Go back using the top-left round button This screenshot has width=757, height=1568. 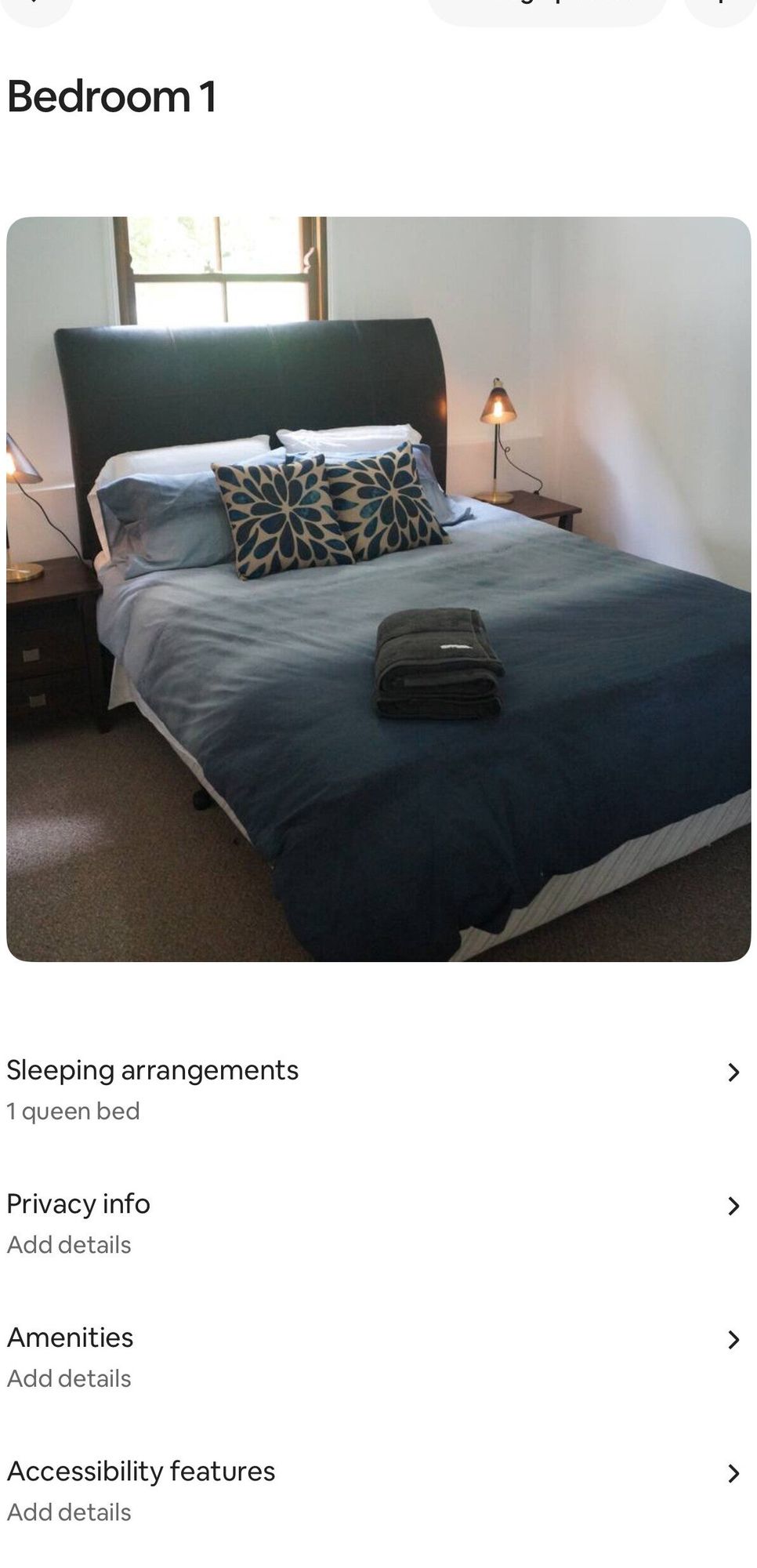click(x=35, y=6)
